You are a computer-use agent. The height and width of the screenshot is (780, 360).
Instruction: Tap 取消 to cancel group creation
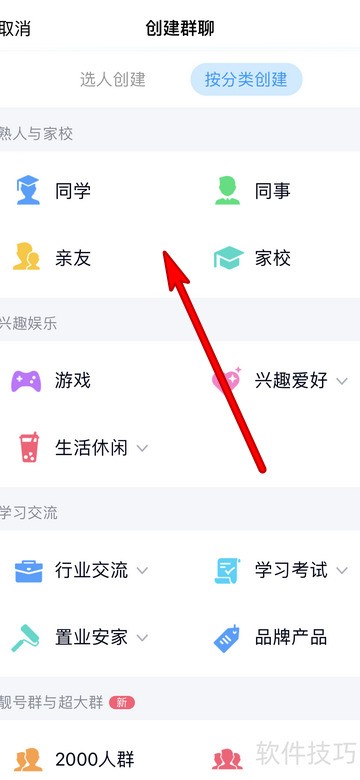point(15,28)
